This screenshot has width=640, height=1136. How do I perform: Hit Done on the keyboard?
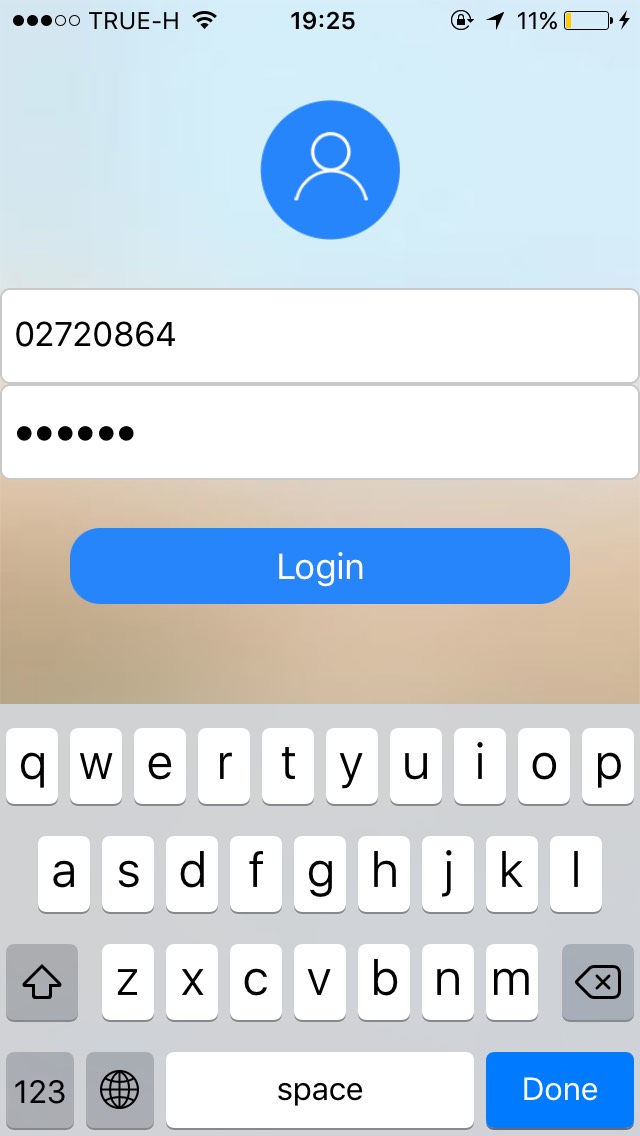[x=560, y=1090]
